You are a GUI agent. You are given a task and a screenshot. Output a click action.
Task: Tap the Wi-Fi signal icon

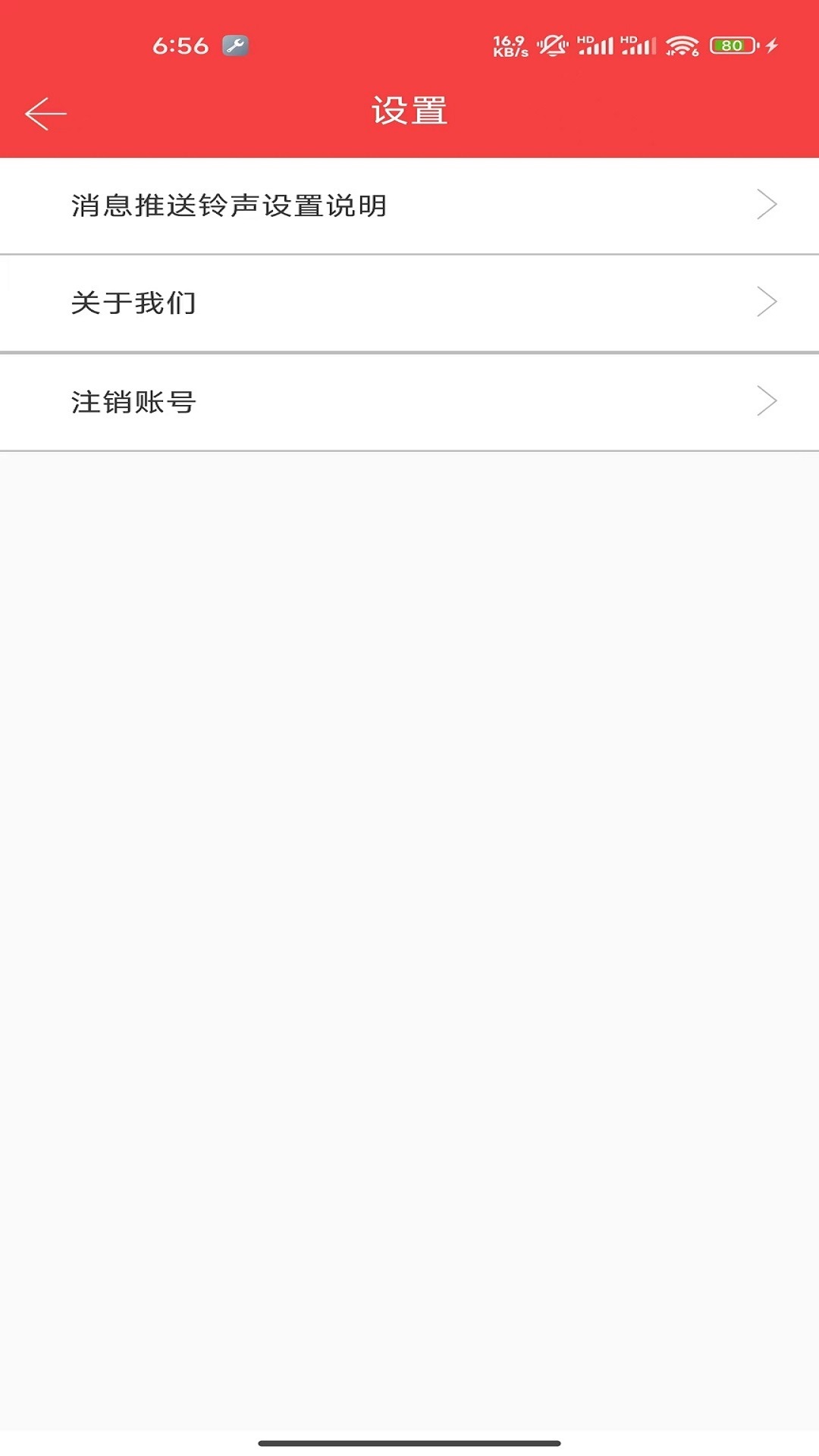(x=681, y=44)
